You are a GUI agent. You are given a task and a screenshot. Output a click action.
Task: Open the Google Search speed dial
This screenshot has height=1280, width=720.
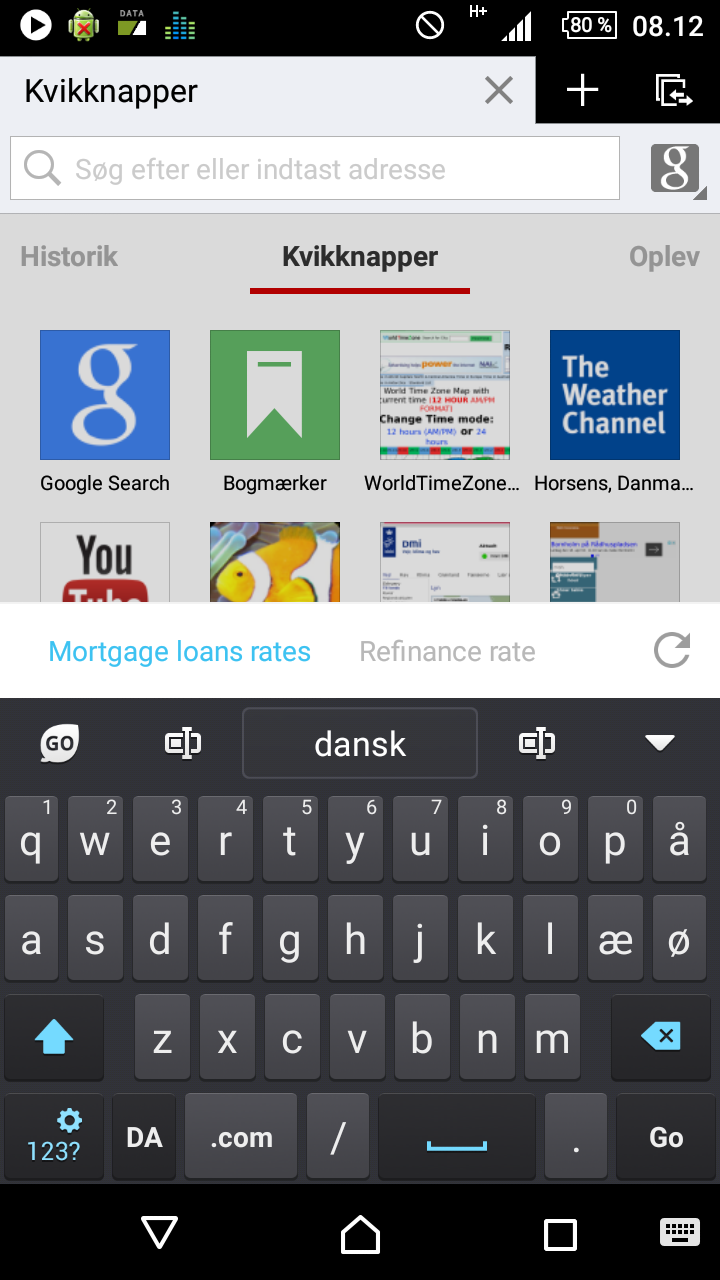105,395
